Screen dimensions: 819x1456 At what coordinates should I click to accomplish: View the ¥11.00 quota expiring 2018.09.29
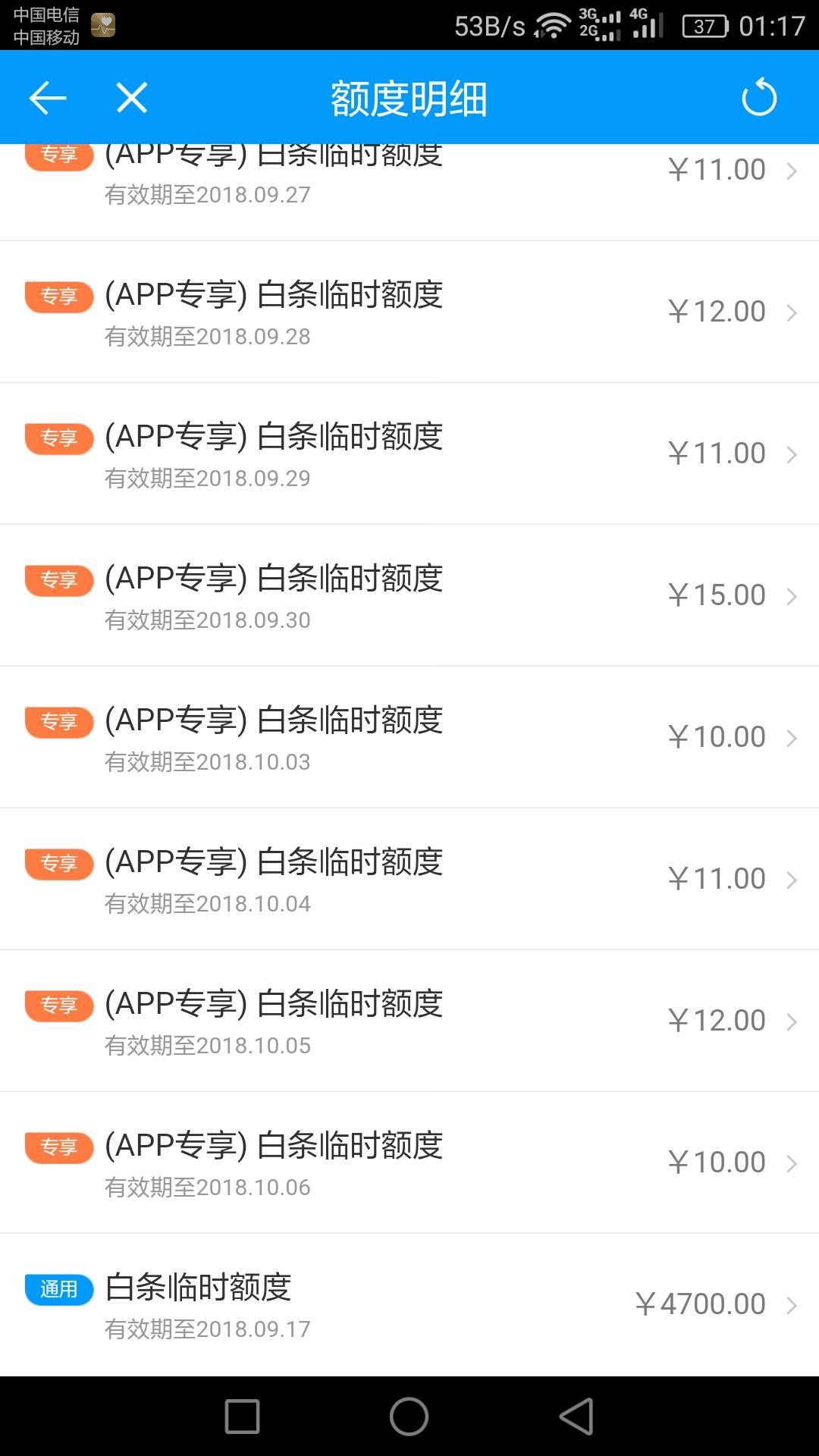click(409, 453)
